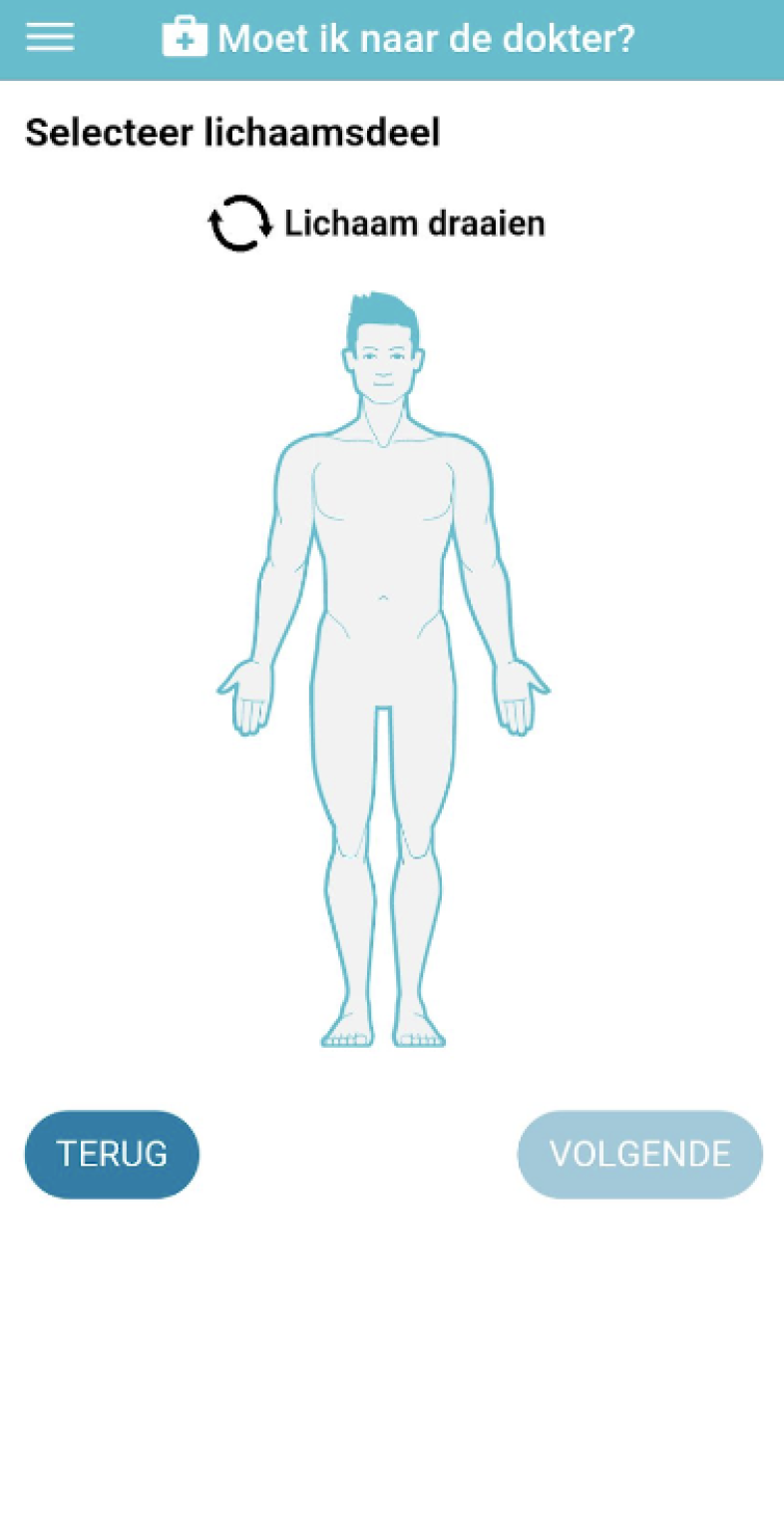Continue with the VOLGENDE button
This screenshot has width=784, height=1527.
coord(639,1154)
